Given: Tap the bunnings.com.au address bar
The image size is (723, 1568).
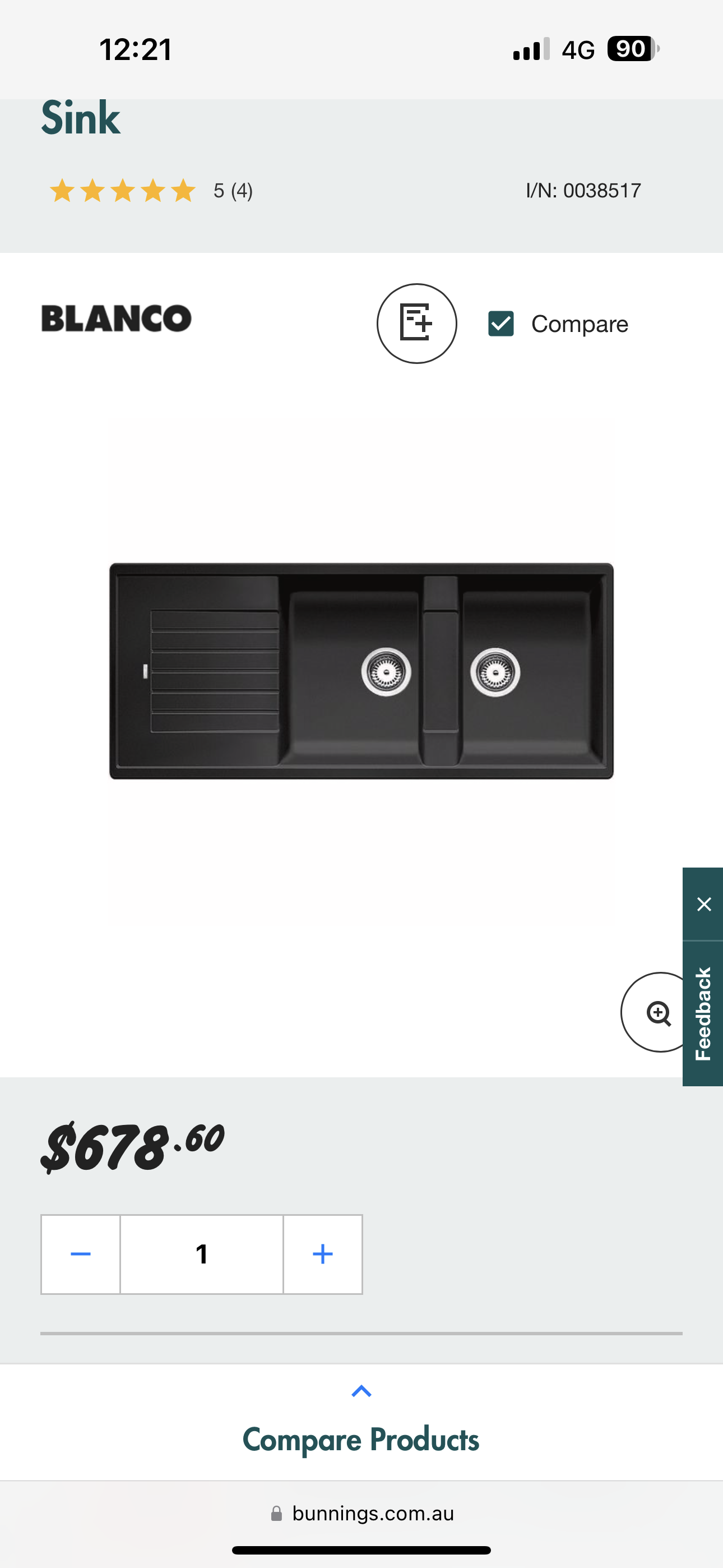Looking at the screenshot, I should [361, 1513].
